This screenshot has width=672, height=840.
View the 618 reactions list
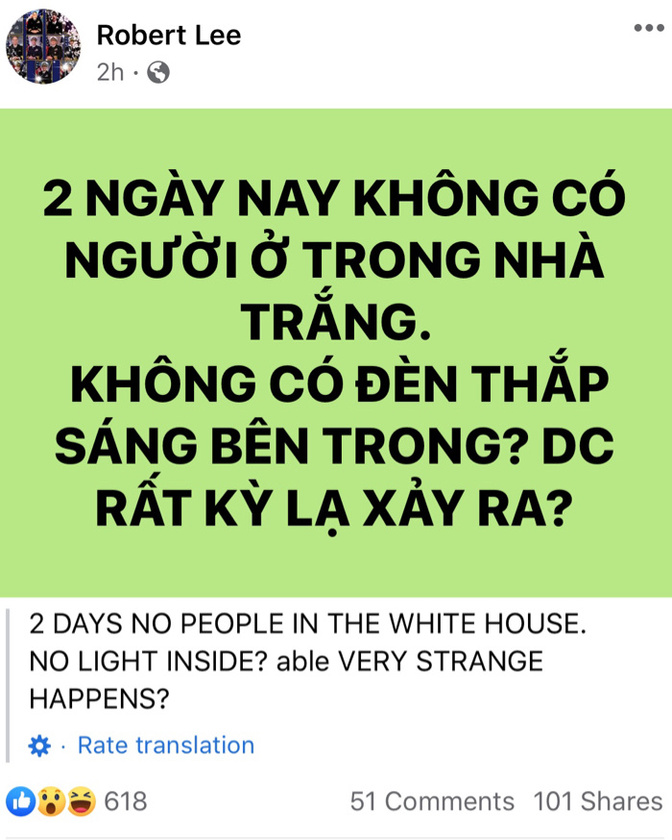tap(78, 801)
